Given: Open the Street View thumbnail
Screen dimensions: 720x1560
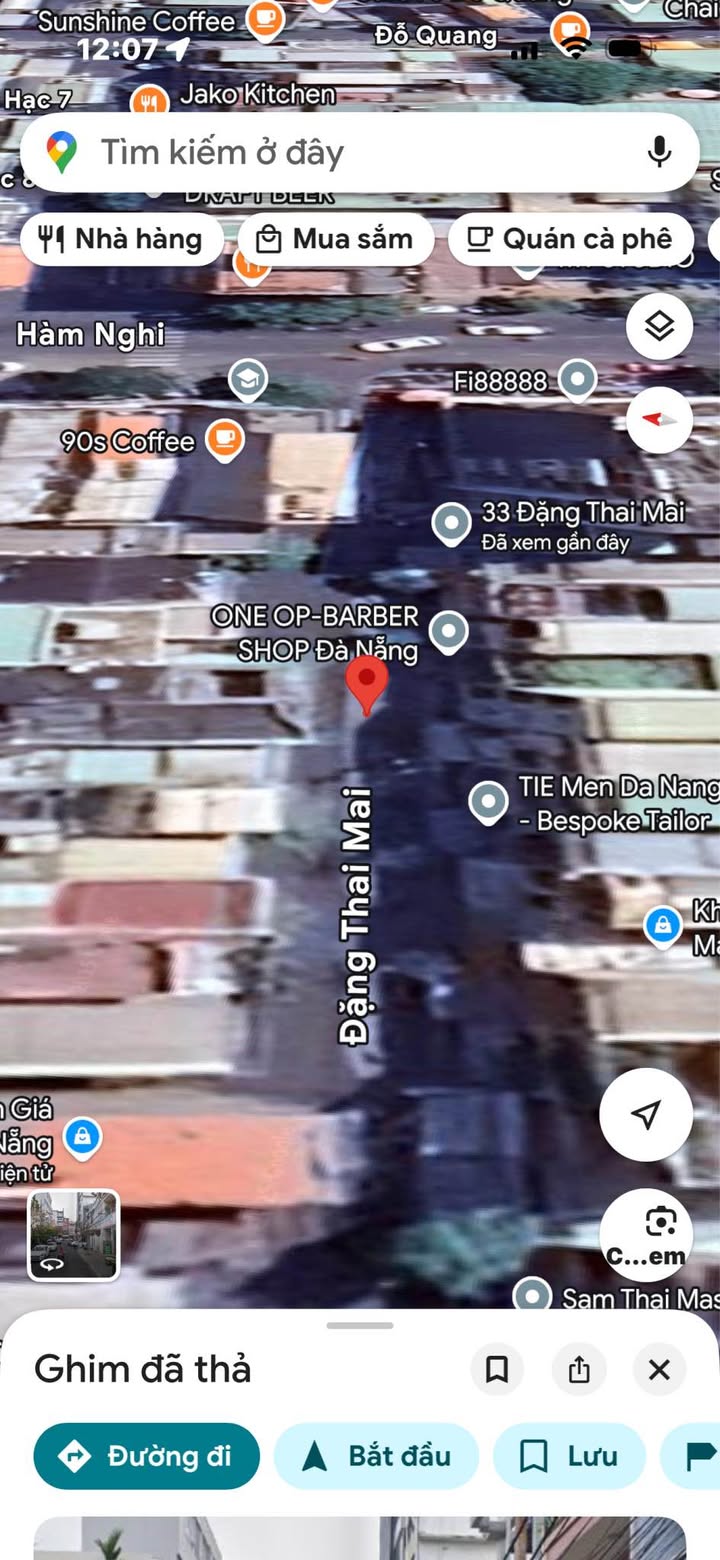Looking at the screenshot, I should coord(73,1235).
